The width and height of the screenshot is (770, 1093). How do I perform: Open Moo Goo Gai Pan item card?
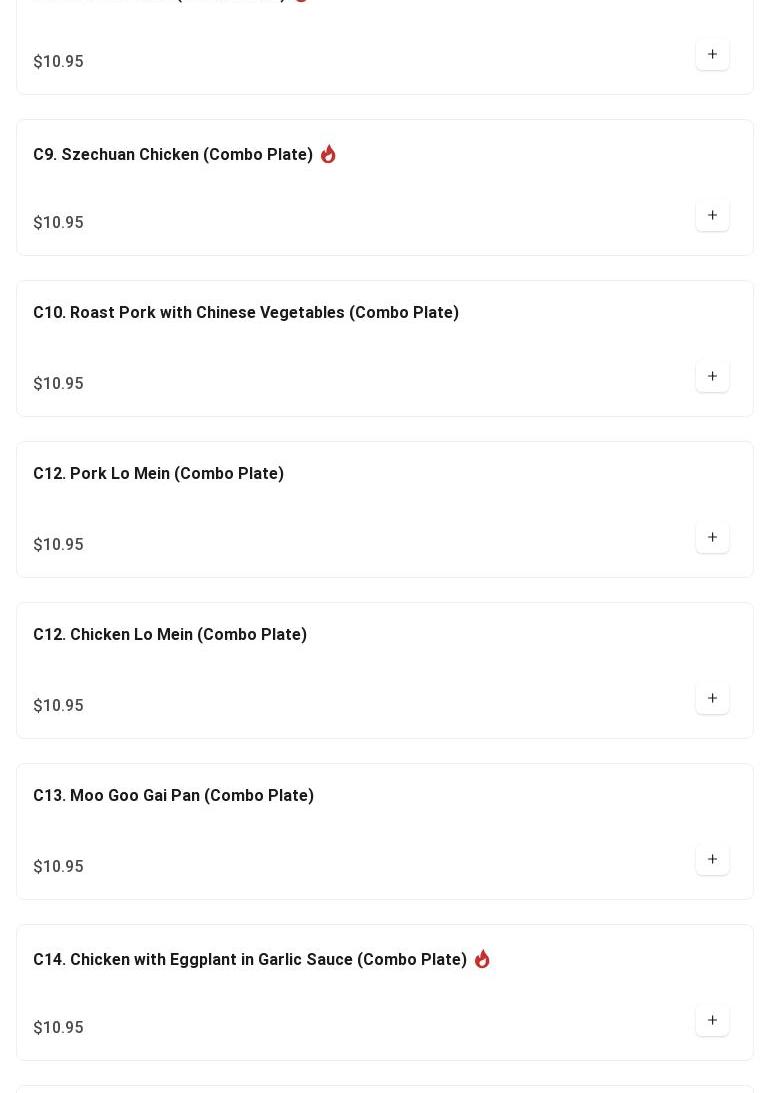[x=173, y=796]
